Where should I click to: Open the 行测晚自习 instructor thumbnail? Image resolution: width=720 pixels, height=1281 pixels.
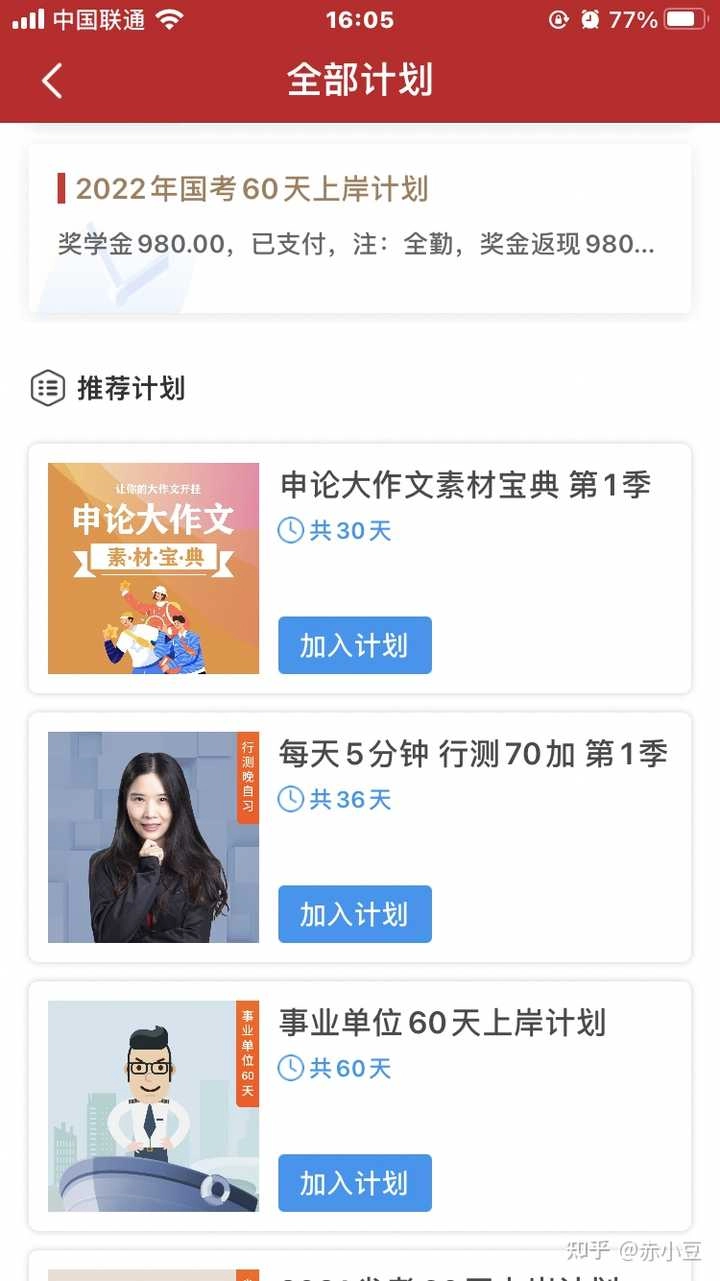click(x=152, y=836)
